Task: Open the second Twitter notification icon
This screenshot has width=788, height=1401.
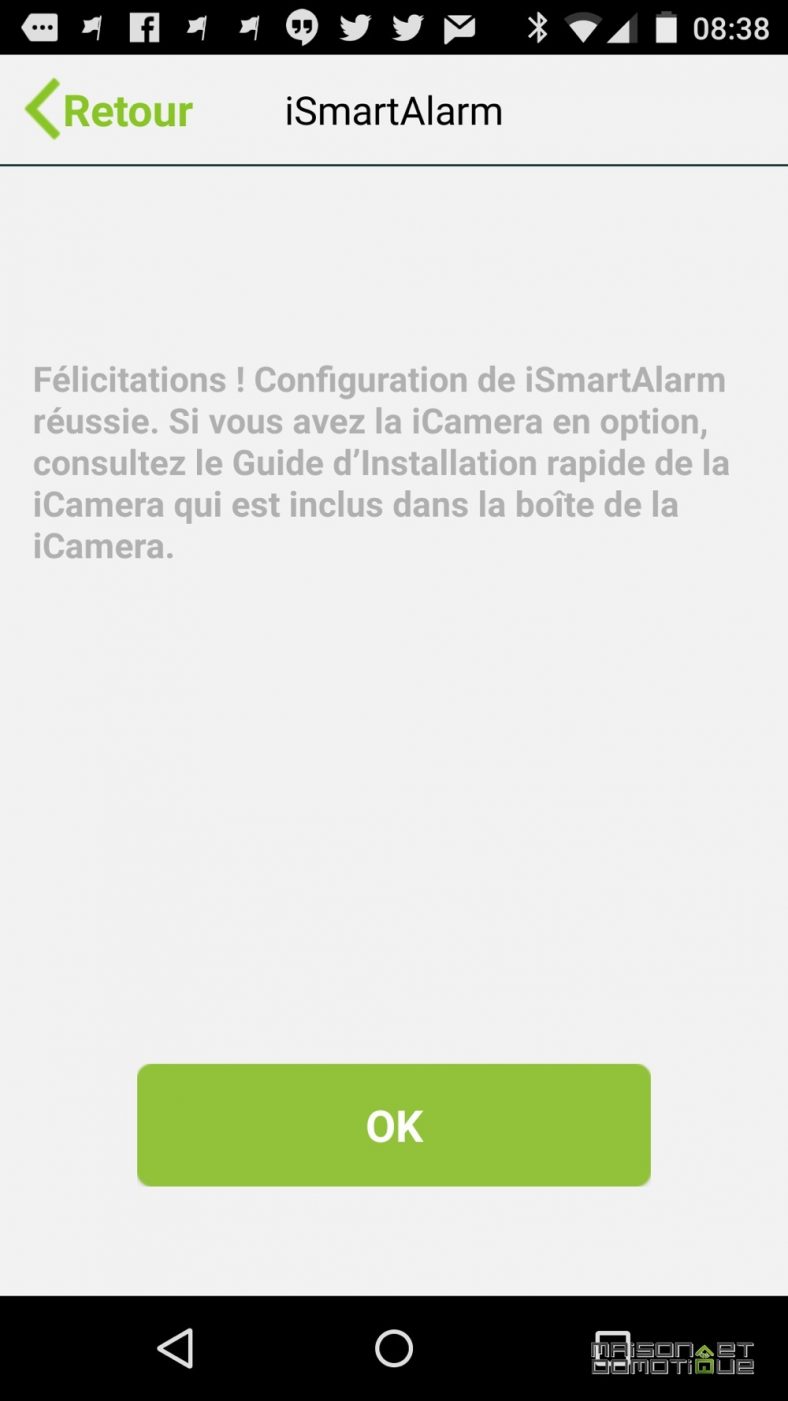Action: click(x=409, y=25)
